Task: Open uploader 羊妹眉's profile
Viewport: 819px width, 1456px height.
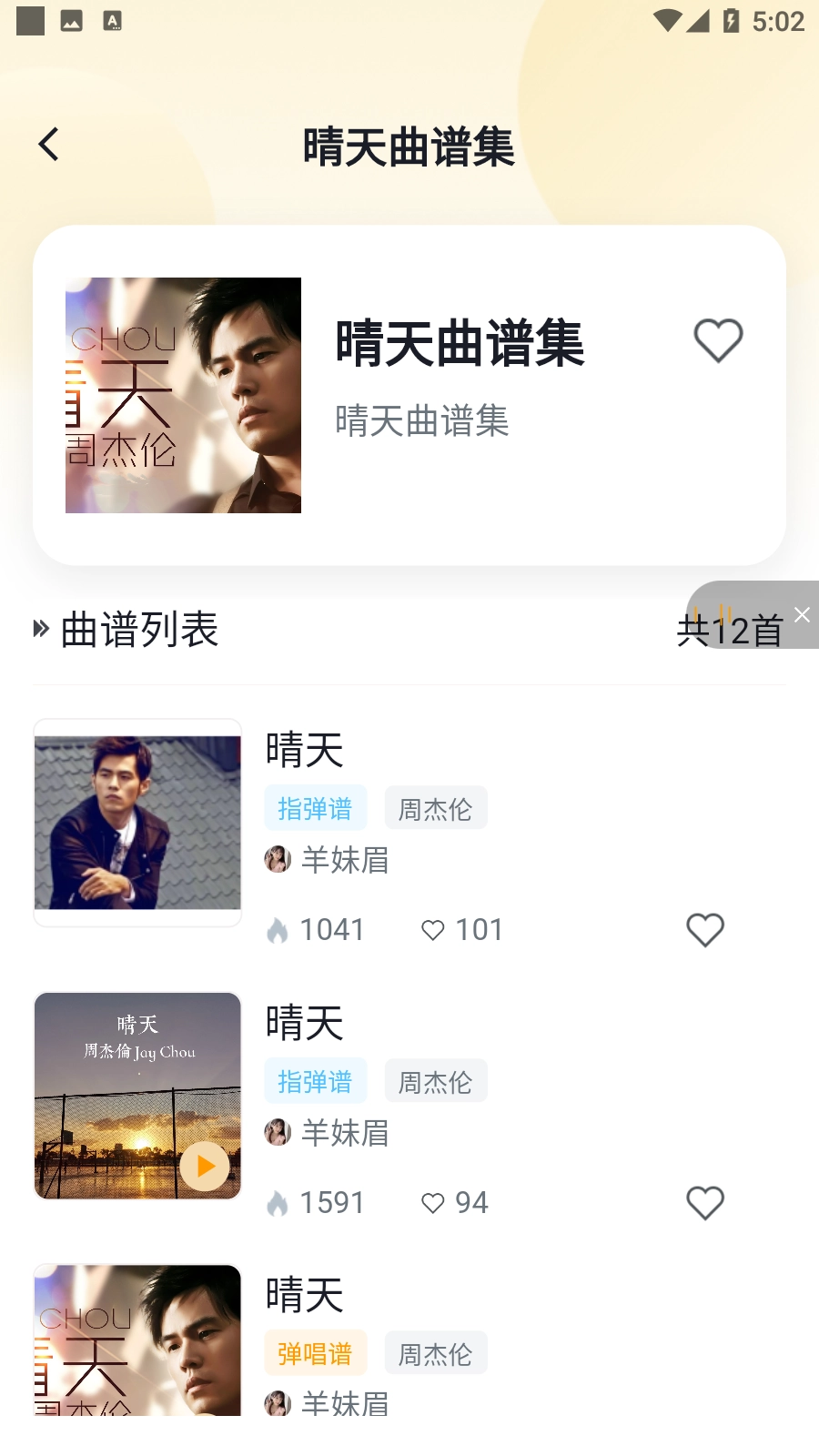Action: [x=346, y=860]
